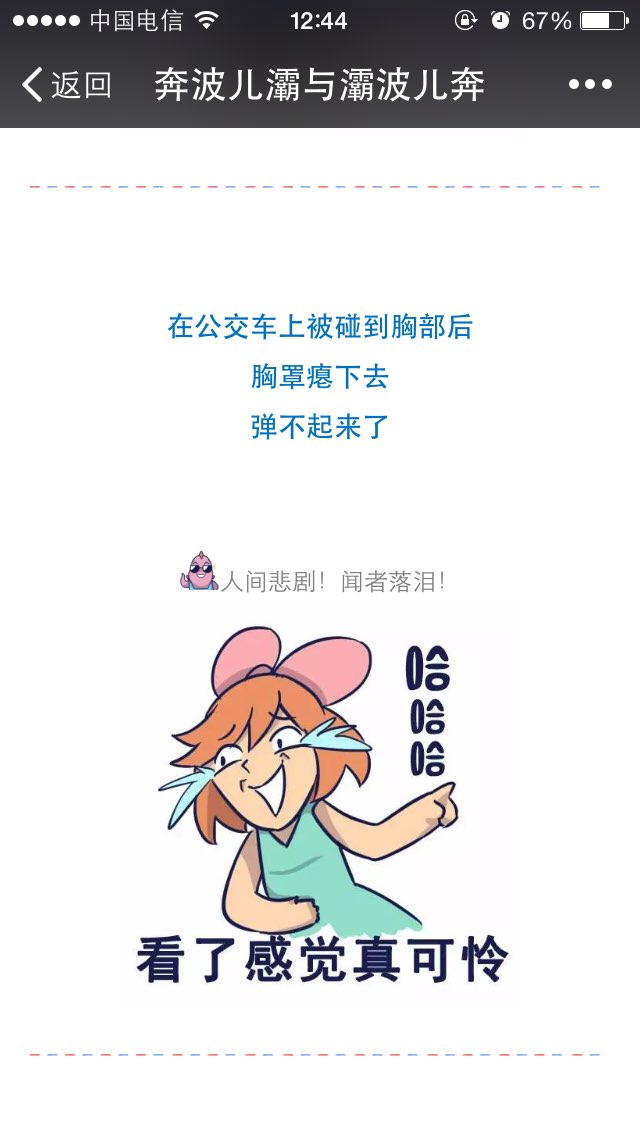Viewport: 640px width, 1136px height.
Task: Go back with the 返回 button
Action: (66, 85)
